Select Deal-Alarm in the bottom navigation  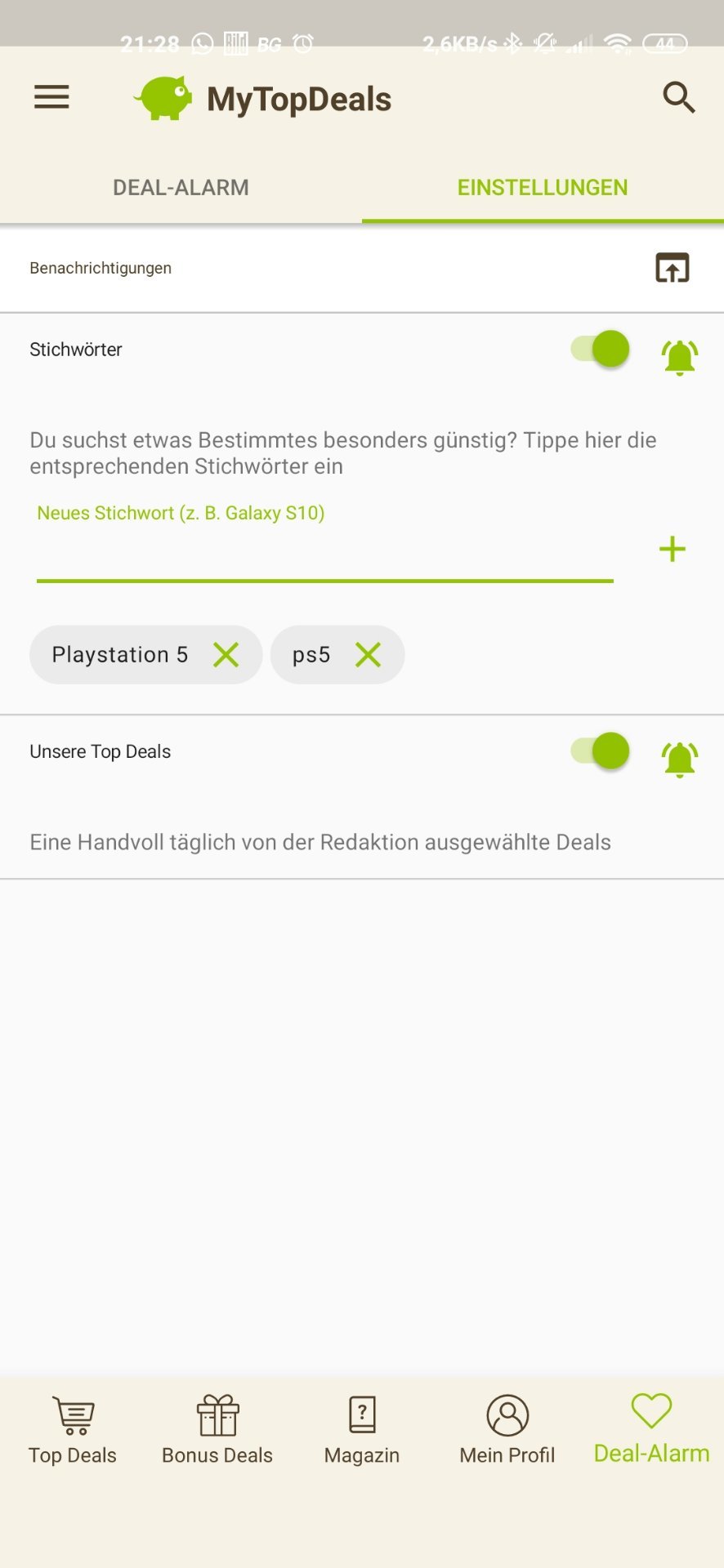[651, 1429]
